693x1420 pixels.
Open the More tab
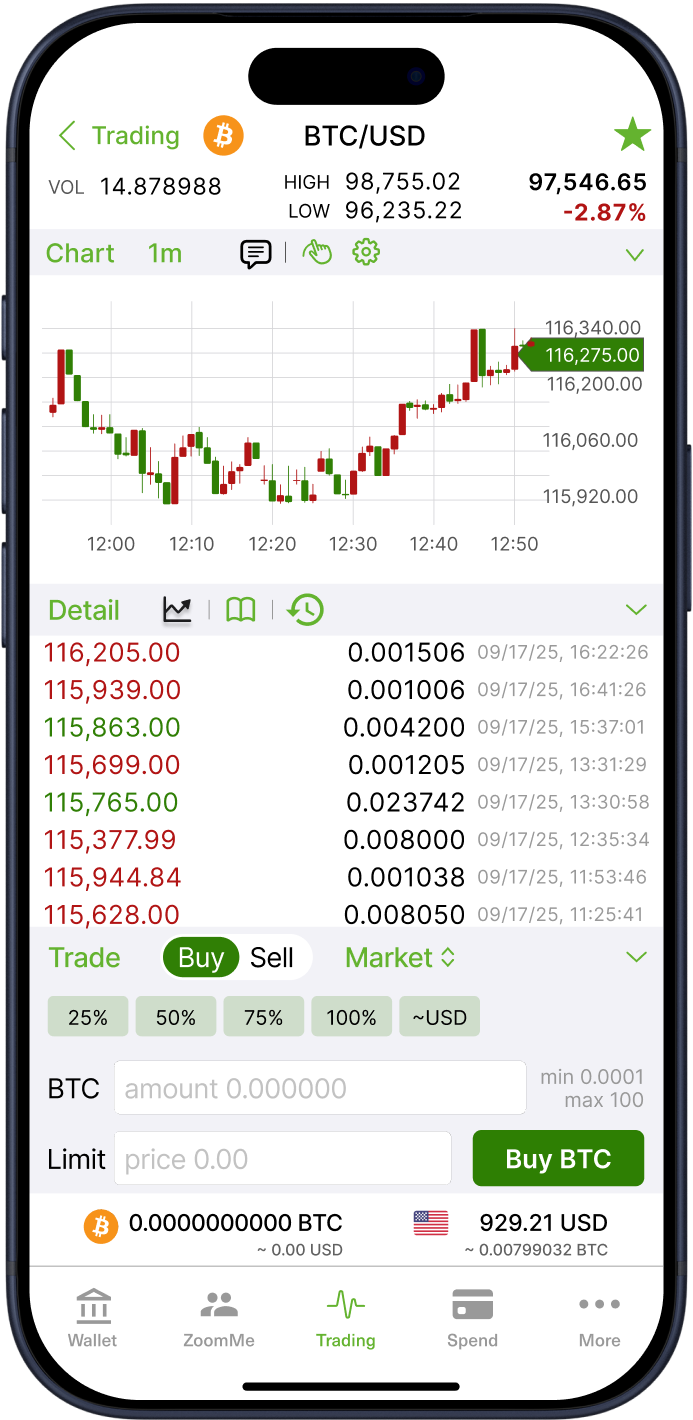[x=599, y=1318]
